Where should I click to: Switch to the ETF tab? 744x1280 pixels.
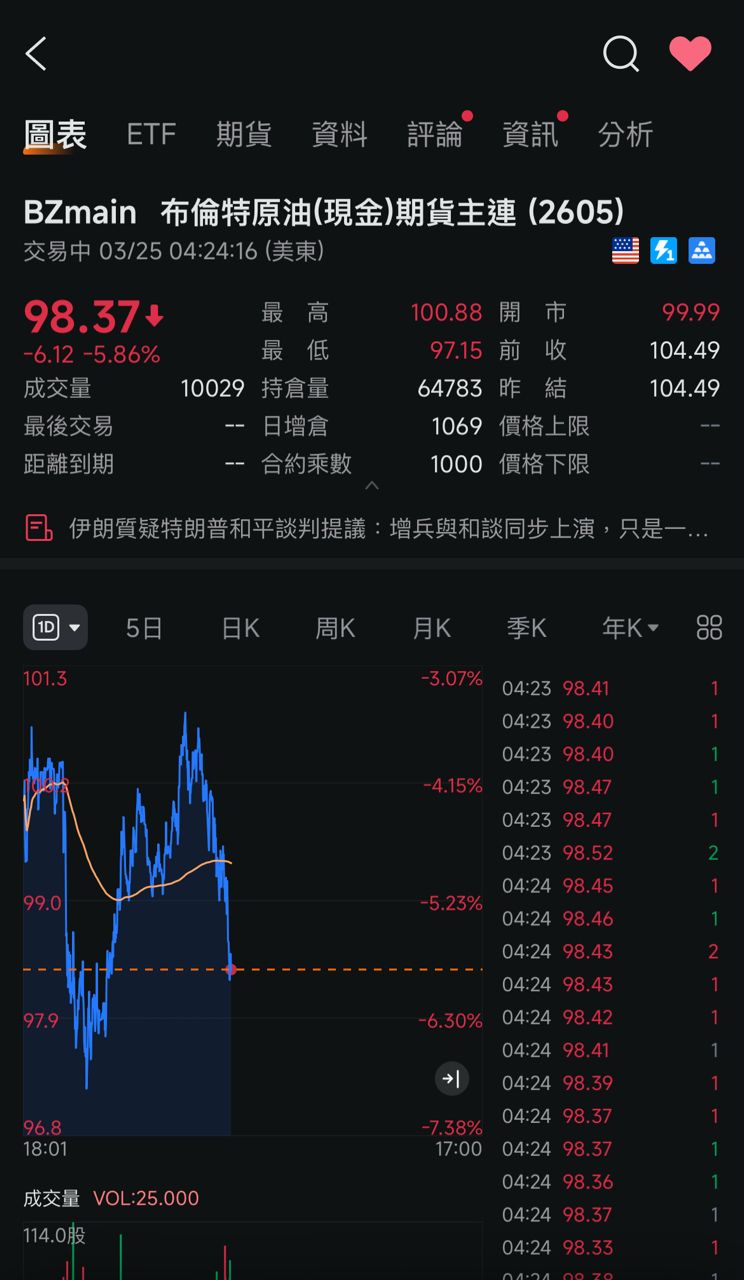pos(151,134)
